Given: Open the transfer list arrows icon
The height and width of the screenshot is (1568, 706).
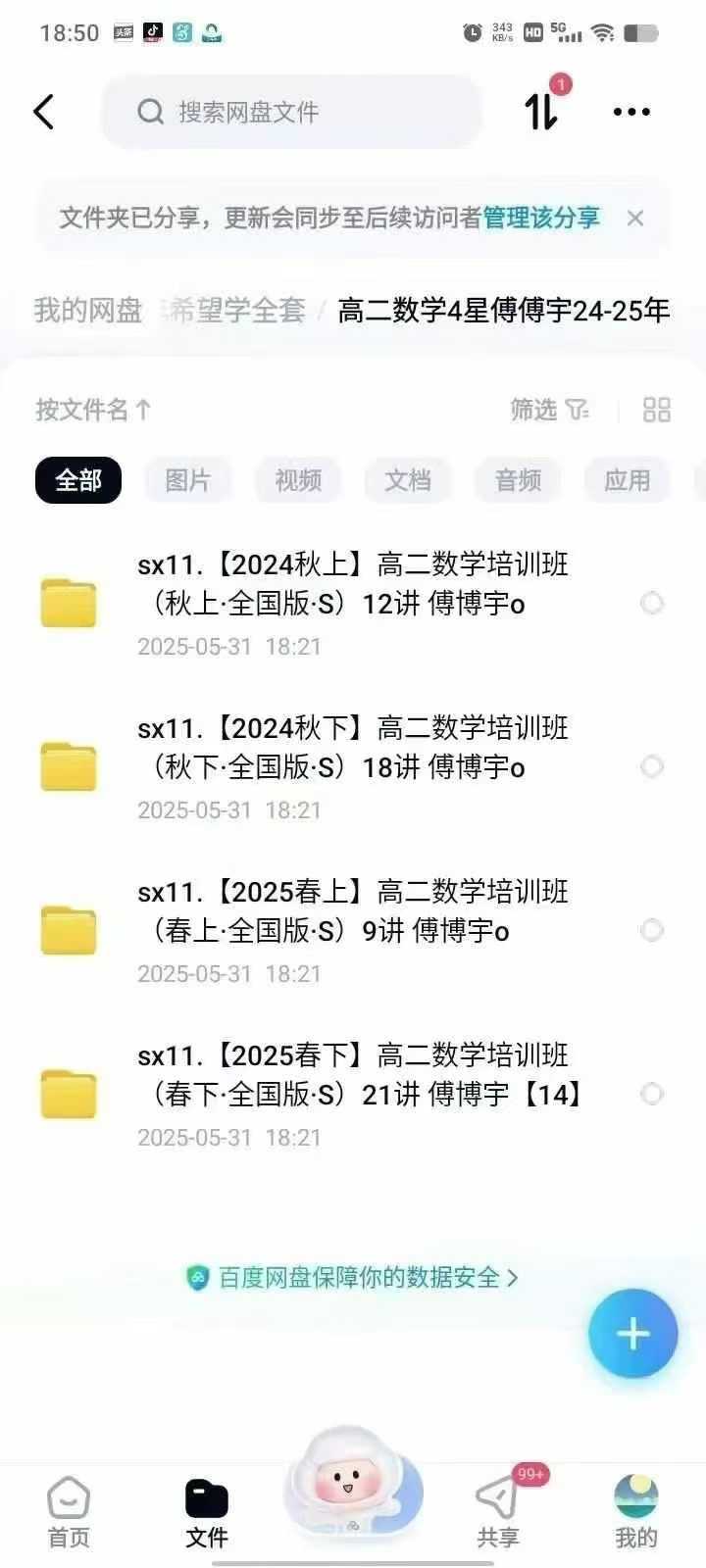Looking at the screenshot, I should 541,111.
